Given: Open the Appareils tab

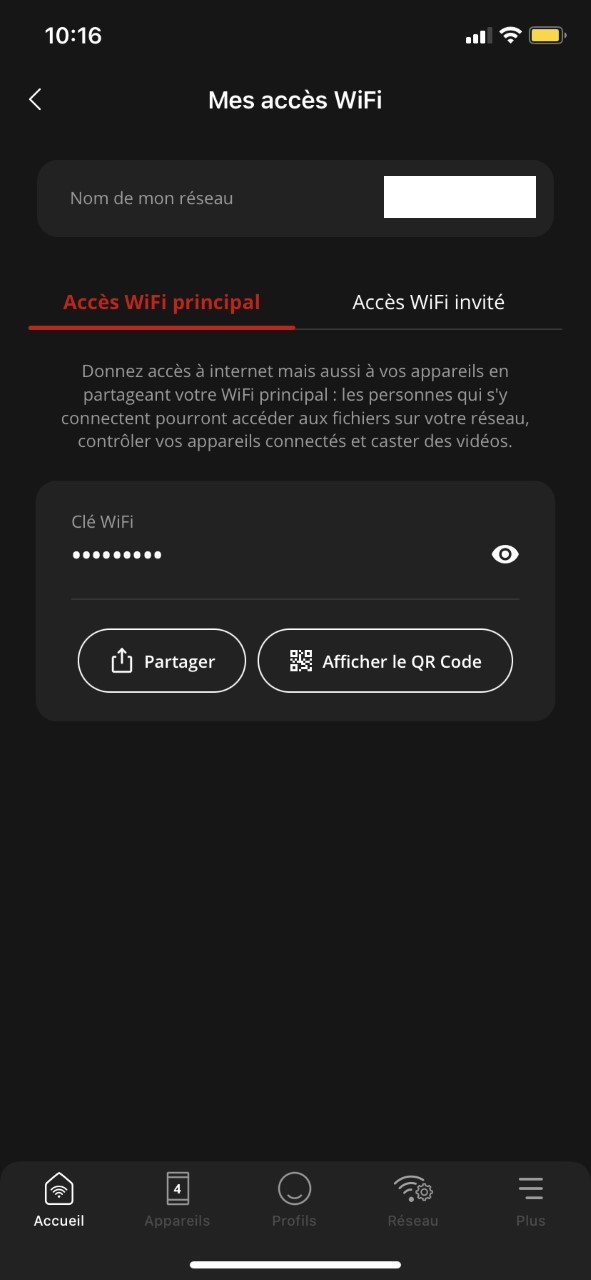Looking at the screenshot, I should pyautogui.click(x=177, y=1199).
